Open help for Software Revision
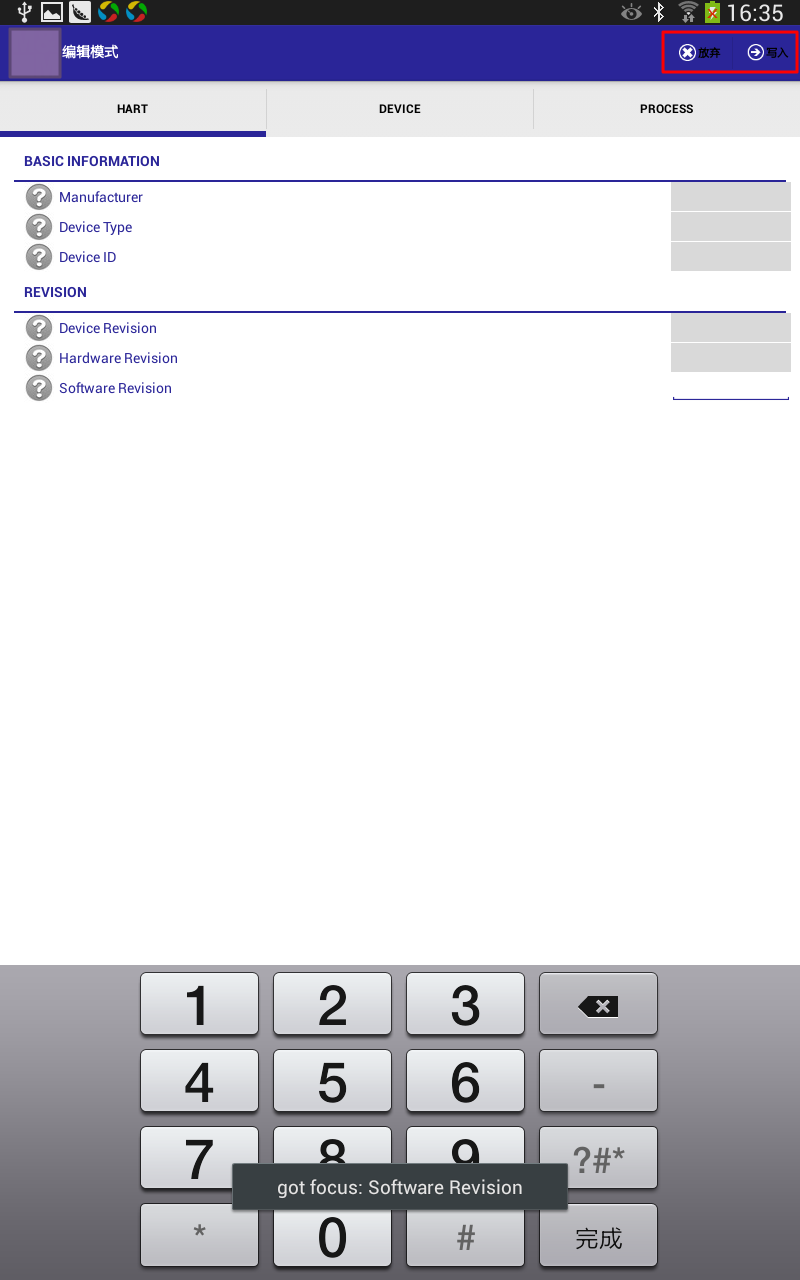This screenshot has width=800, height=1280. click(x=38, y=388)
